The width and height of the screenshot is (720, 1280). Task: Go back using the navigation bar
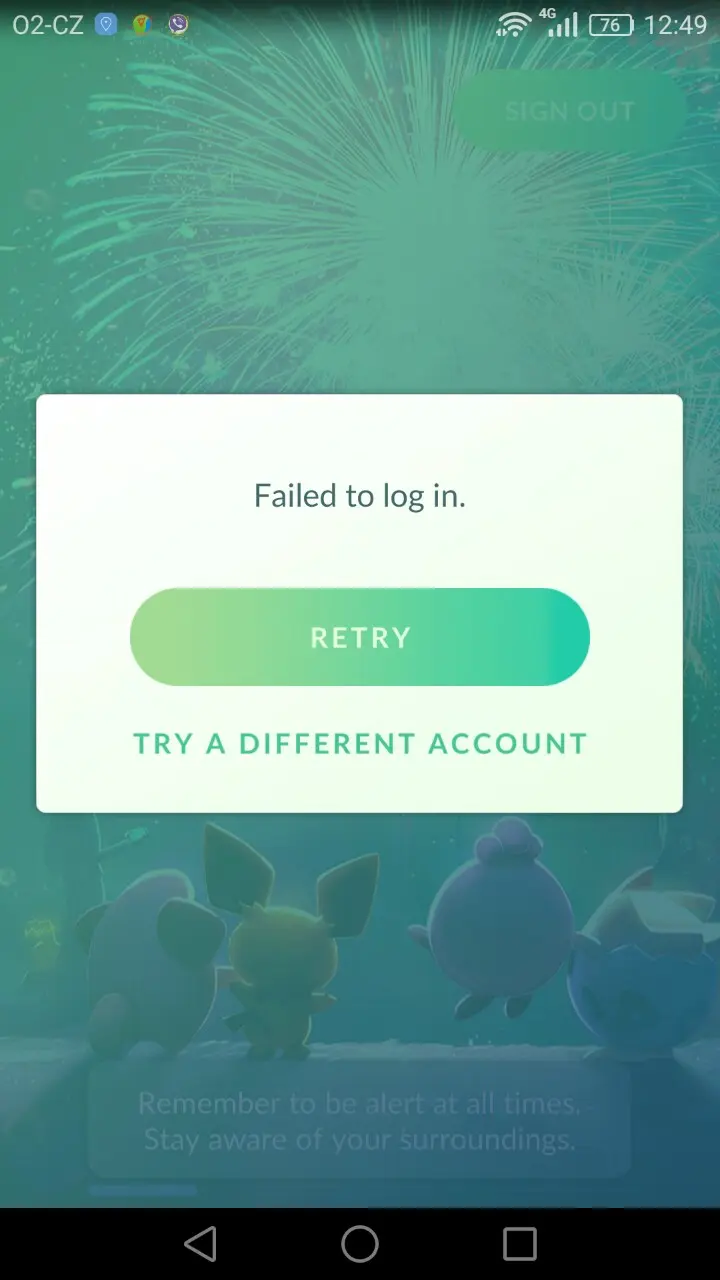pos(200,1244)
